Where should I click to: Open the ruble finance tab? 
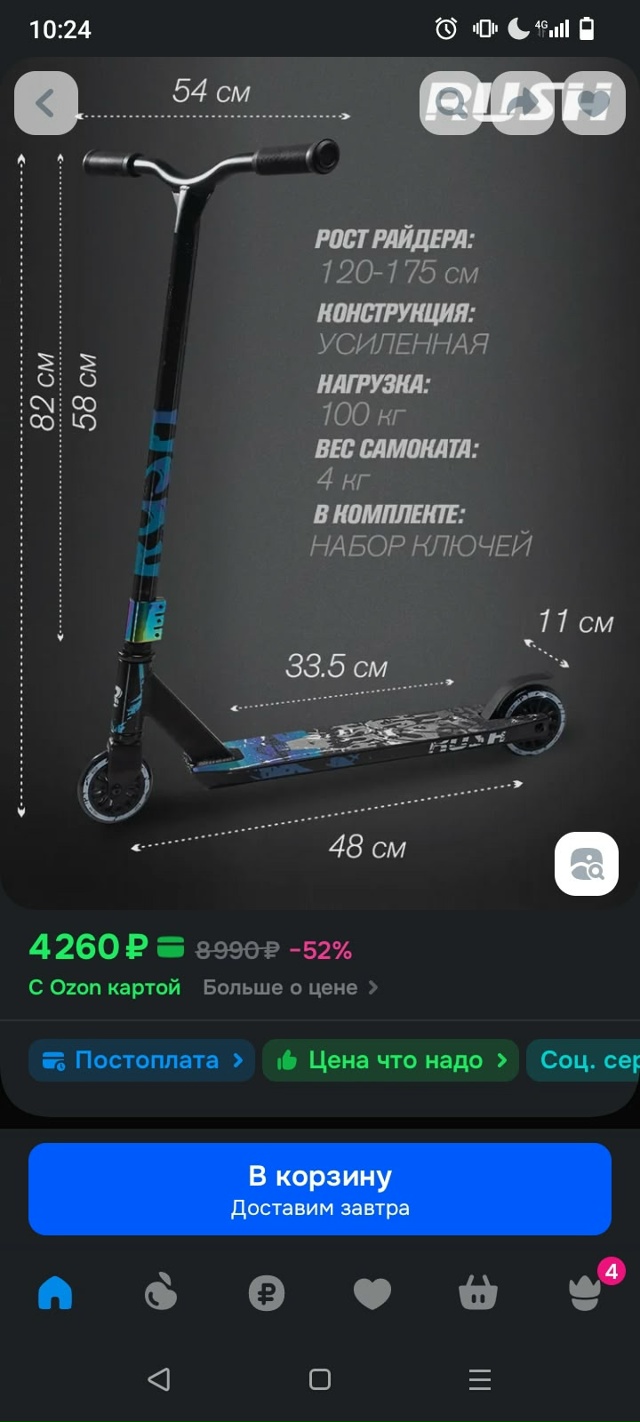coord(266,1294)
